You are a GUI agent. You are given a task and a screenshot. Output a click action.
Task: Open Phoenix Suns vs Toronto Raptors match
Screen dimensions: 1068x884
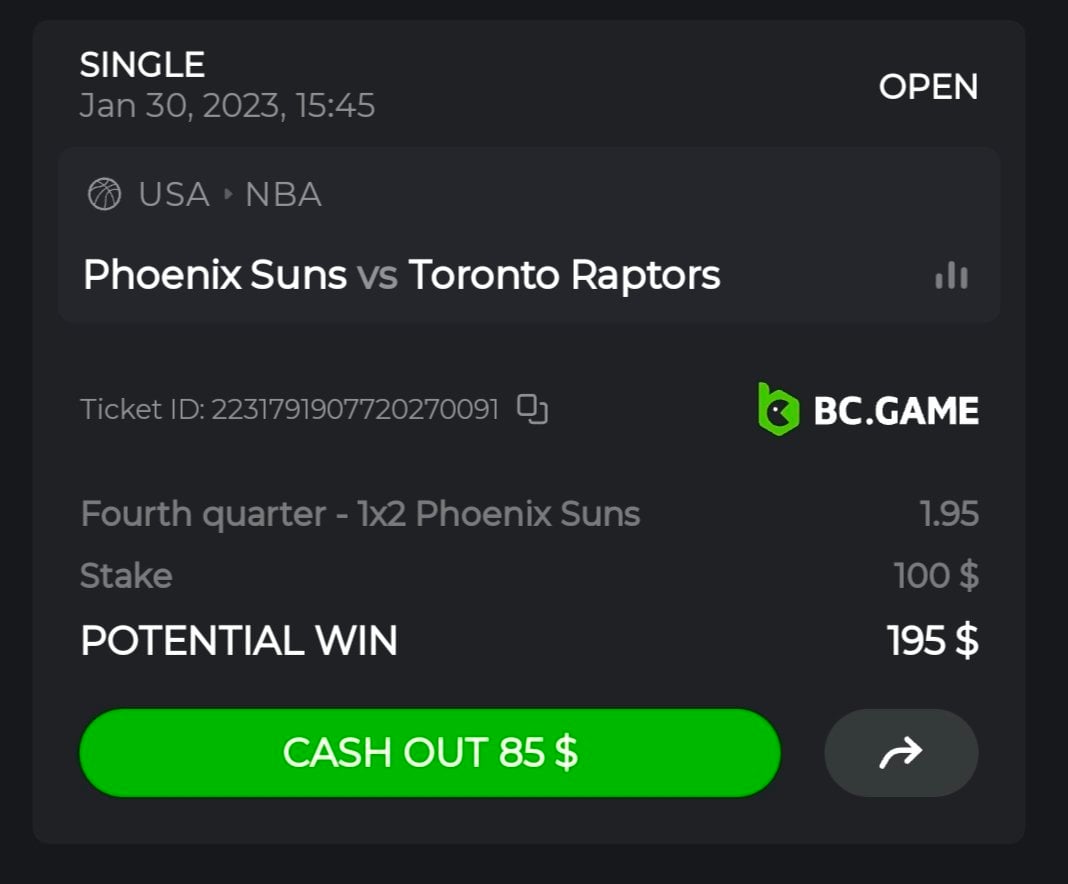click(401, 275)
